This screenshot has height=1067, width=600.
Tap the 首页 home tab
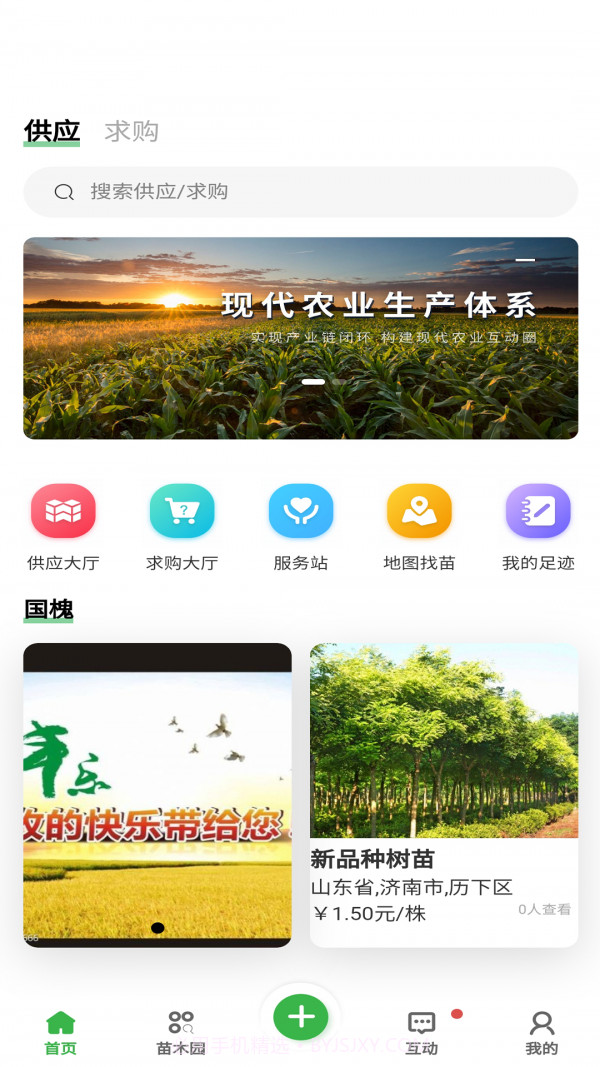(61, 1033)
